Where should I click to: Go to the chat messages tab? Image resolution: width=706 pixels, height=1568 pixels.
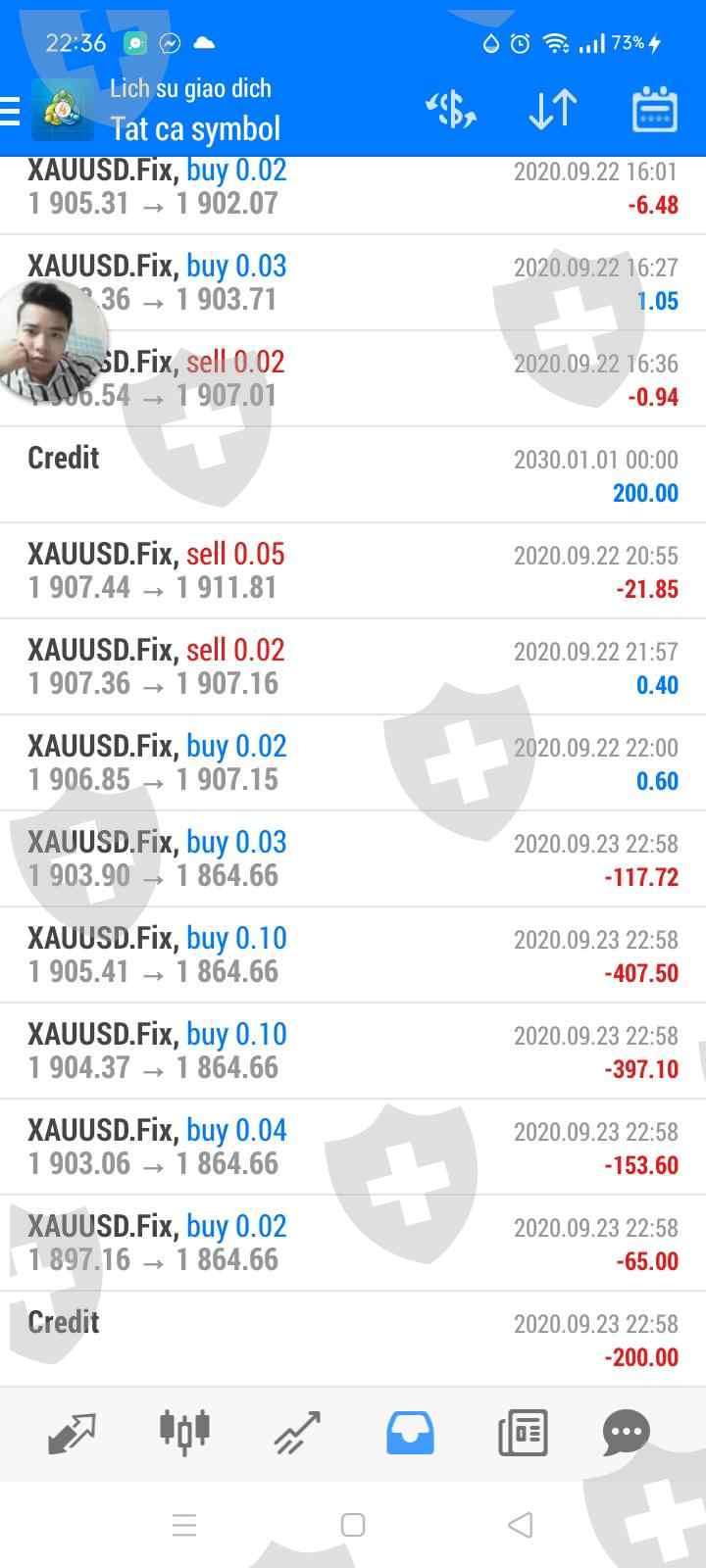coord(627,1433)
